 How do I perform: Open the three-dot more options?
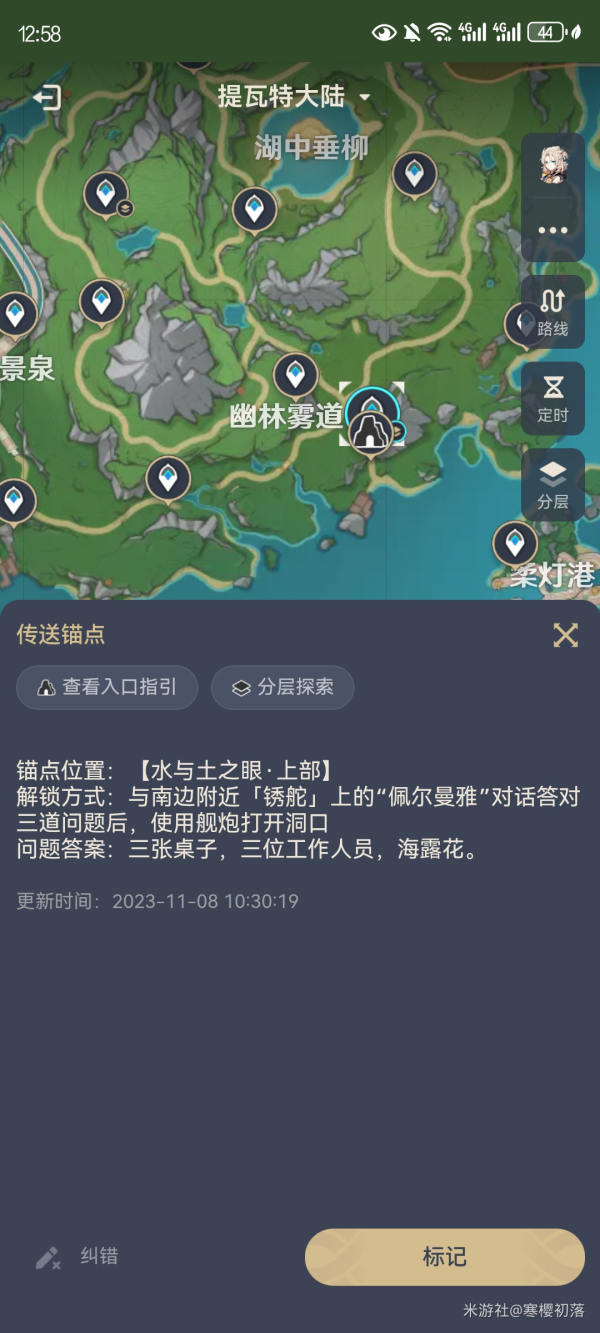pos(553,230)
